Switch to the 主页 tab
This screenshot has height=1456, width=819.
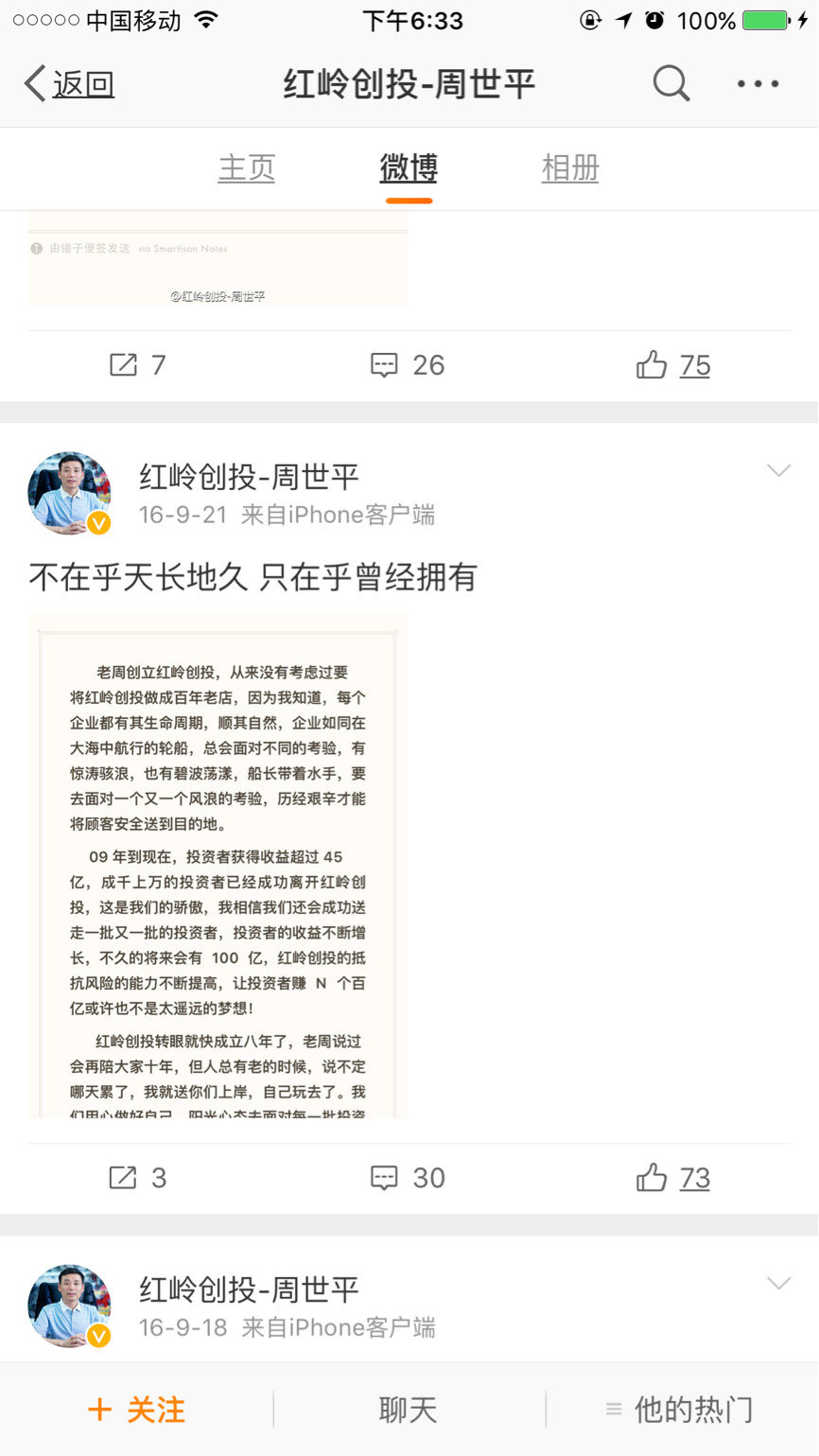click(x=246, y=168)
